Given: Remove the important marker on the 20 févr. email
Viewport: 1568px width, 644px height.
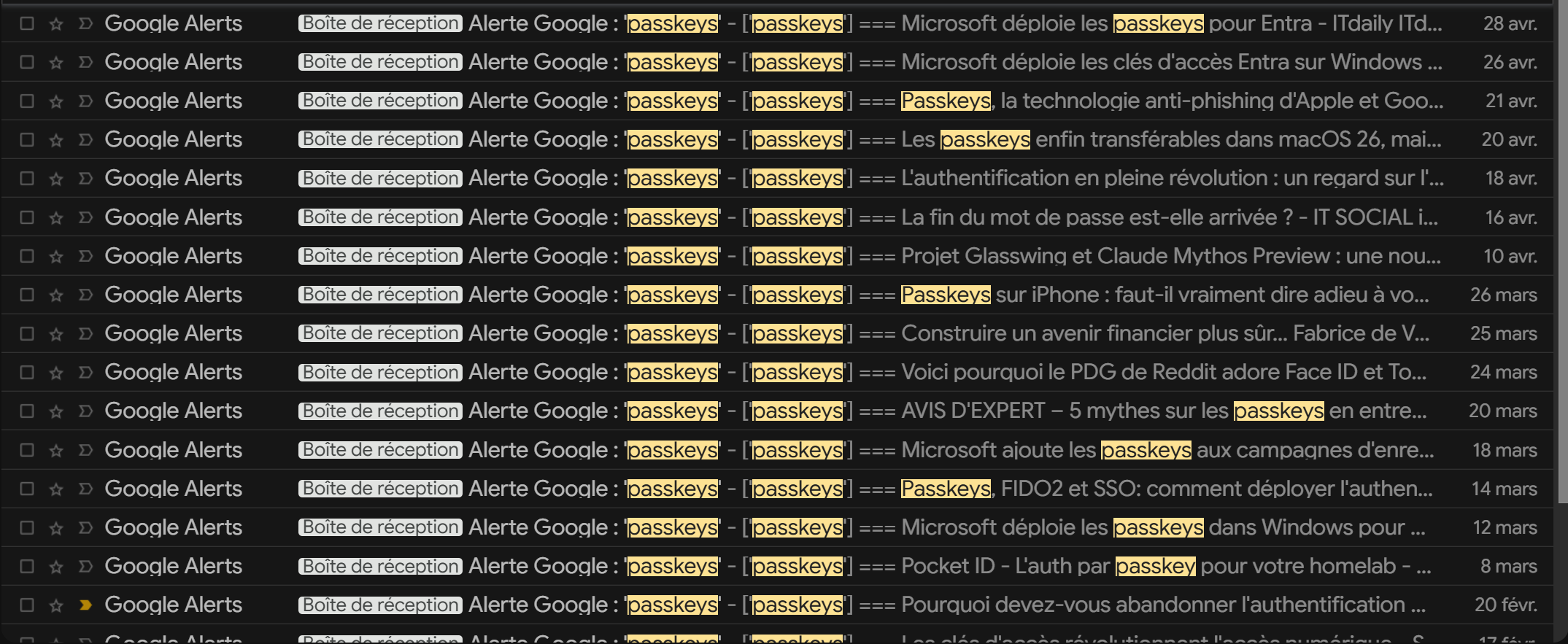Looking at the screenshot, I should tap(85, 605).
